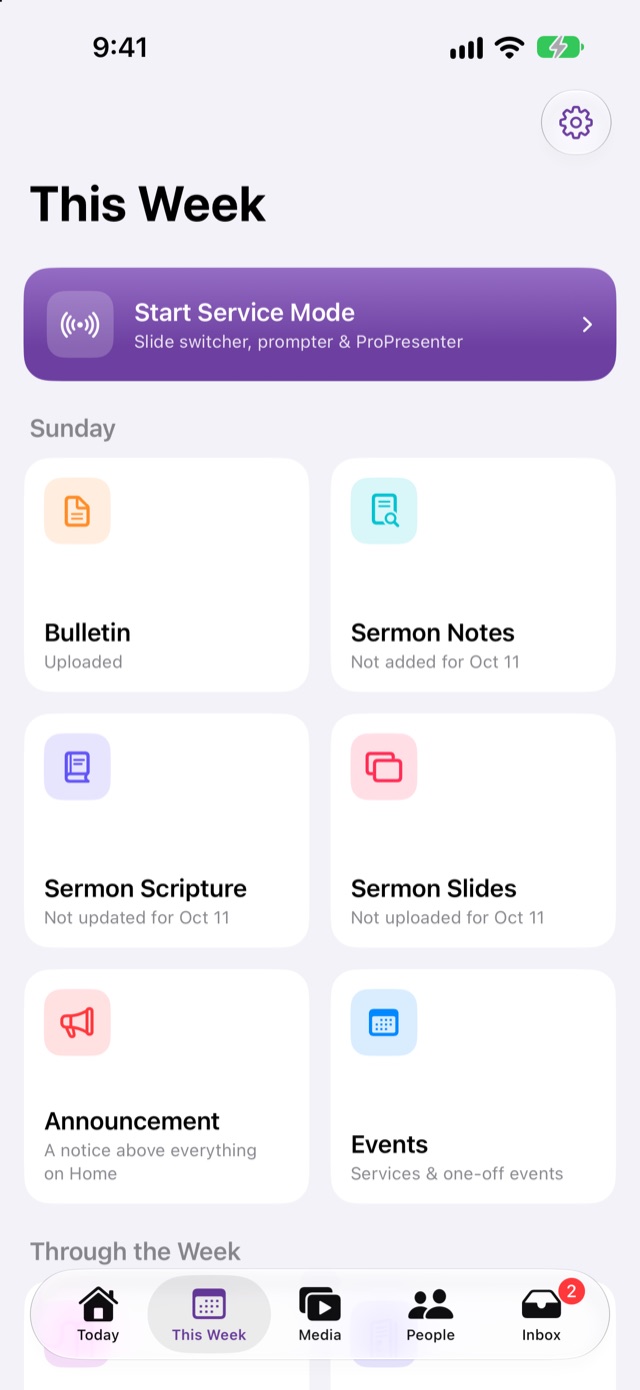The width and height of the screenshot is (640, 1390).
Task: Select the This Week tab
Action: pos(209,1314)
